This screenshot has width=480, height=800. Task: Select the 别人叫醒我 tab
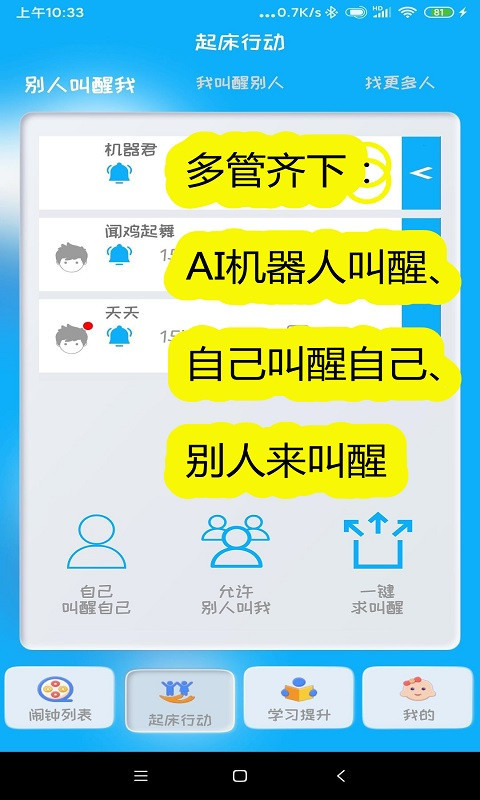coord(80,85)
